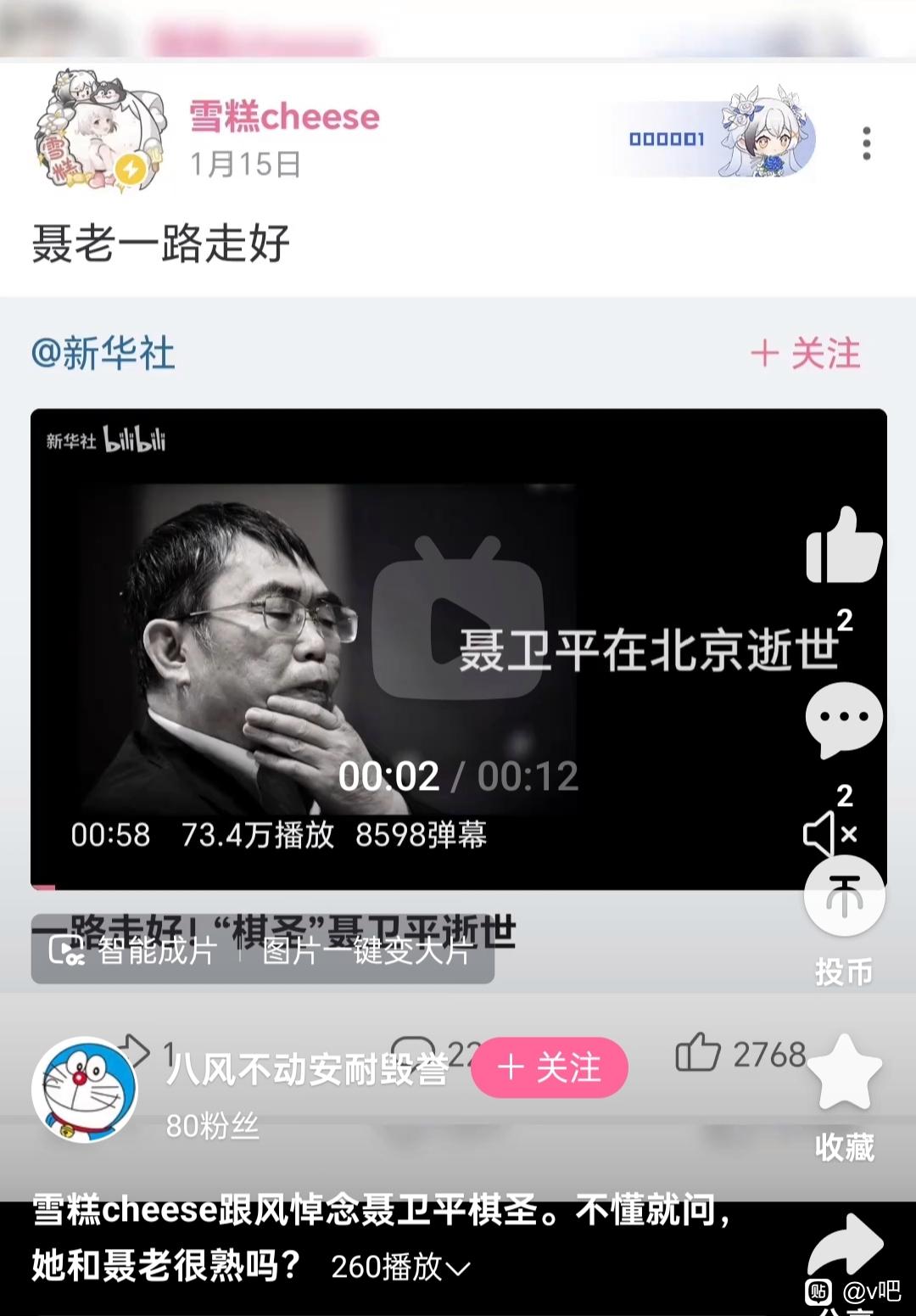Viewport: 916px width, 1316px height.
Task: Choose 图片一键变大片 option
Action: click(366, 950)
